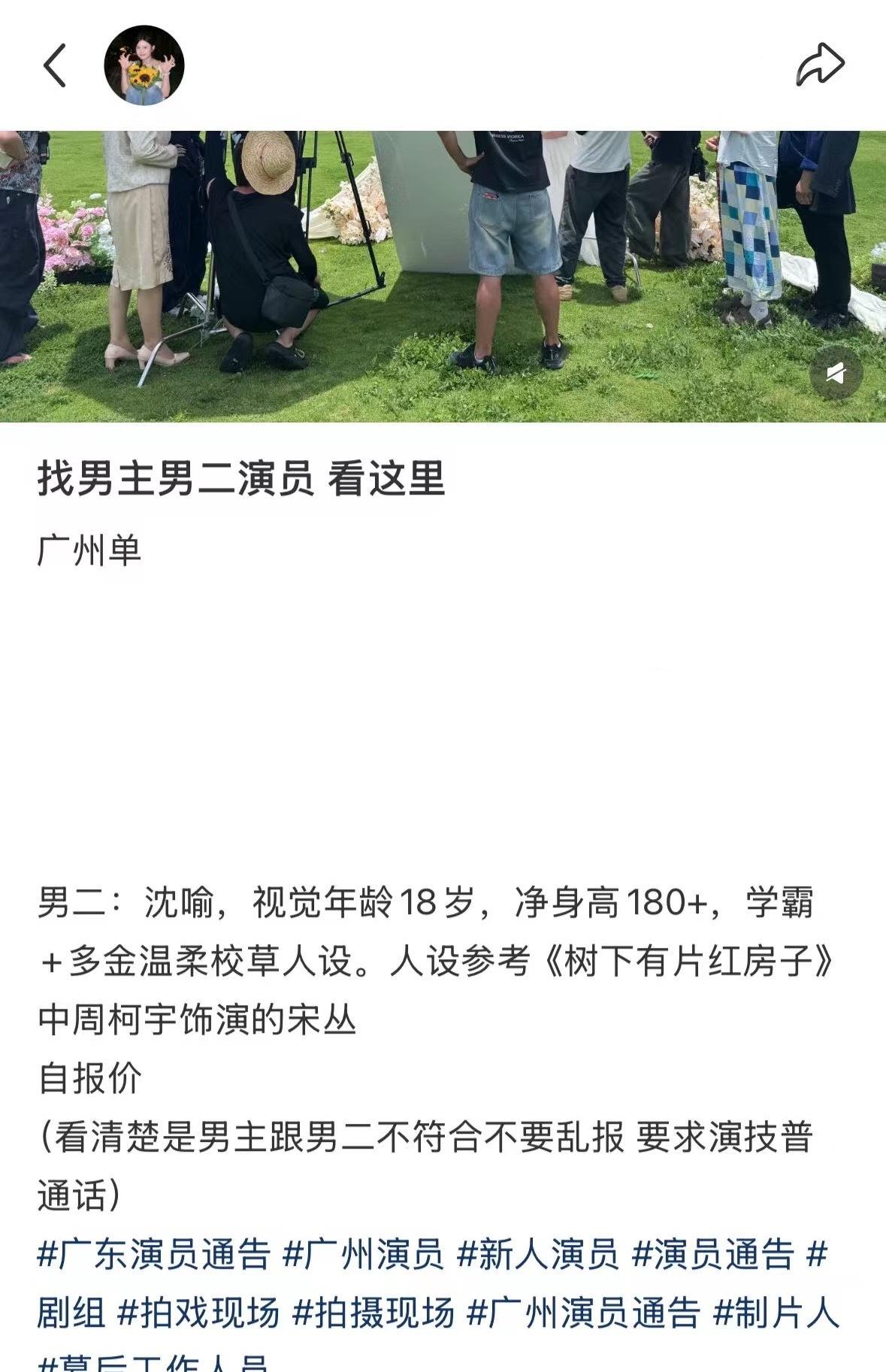The height and width of the screenshot is (1372, 886).
Task: Open the #拍戏现场 hashtag
Action: (199, 1313)
